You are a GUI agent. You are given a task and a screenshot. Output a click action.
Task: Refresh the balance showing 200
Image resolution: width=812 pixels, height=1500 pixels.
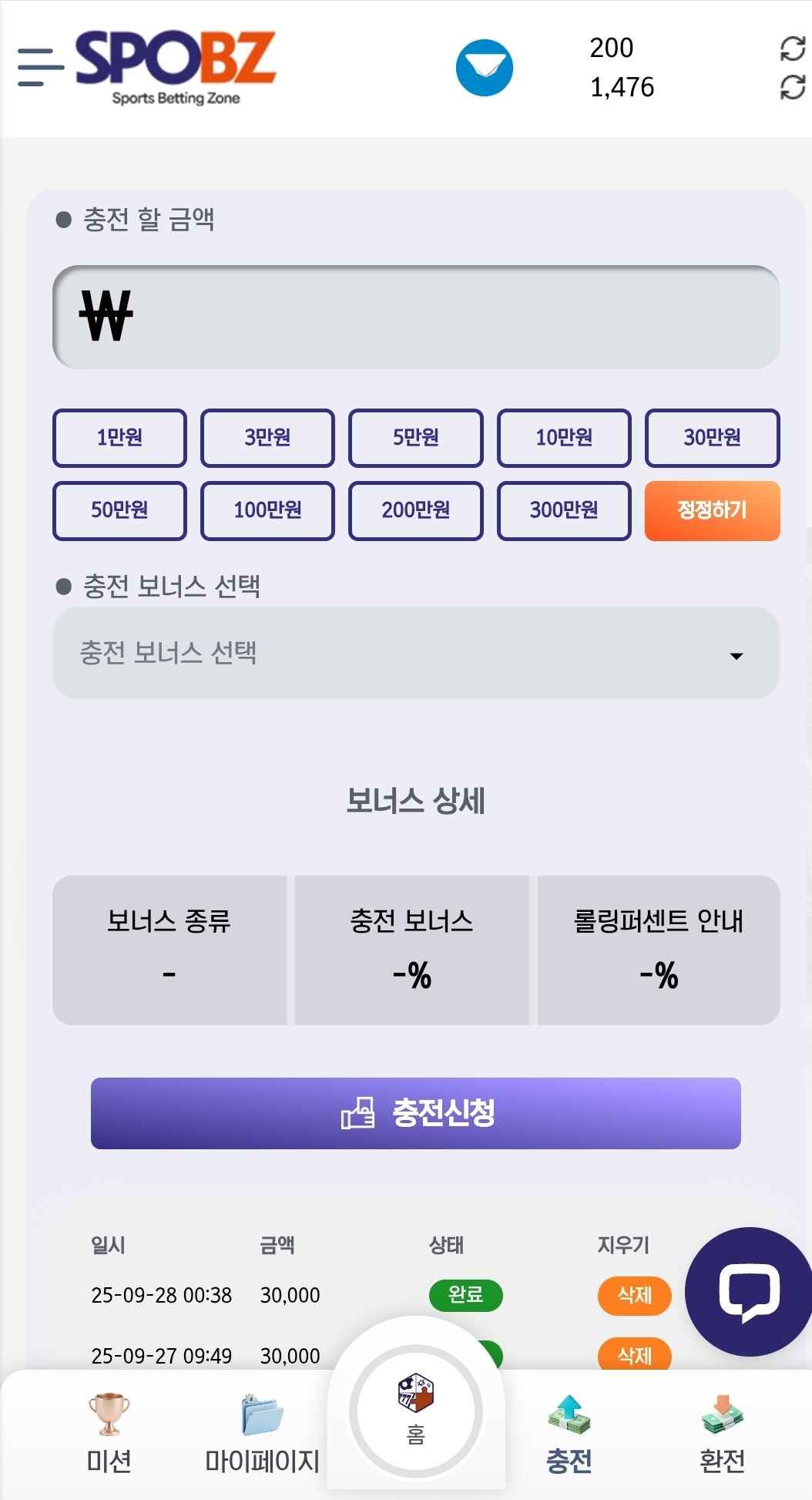pos(792,48)
